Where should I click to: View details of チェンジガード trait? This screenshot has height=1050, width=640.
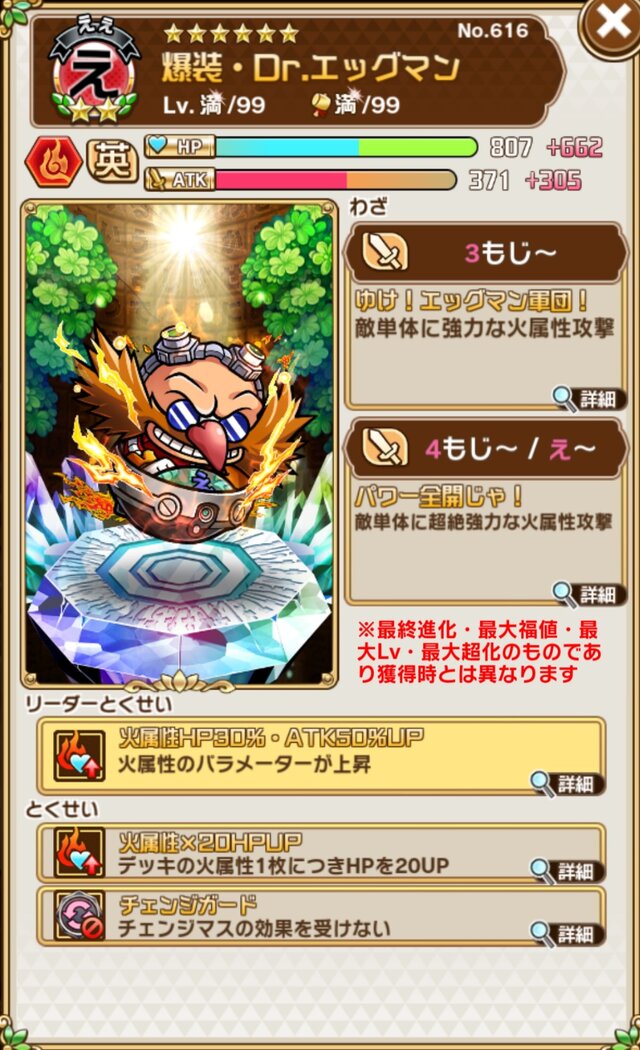click(x=567, y=933)
